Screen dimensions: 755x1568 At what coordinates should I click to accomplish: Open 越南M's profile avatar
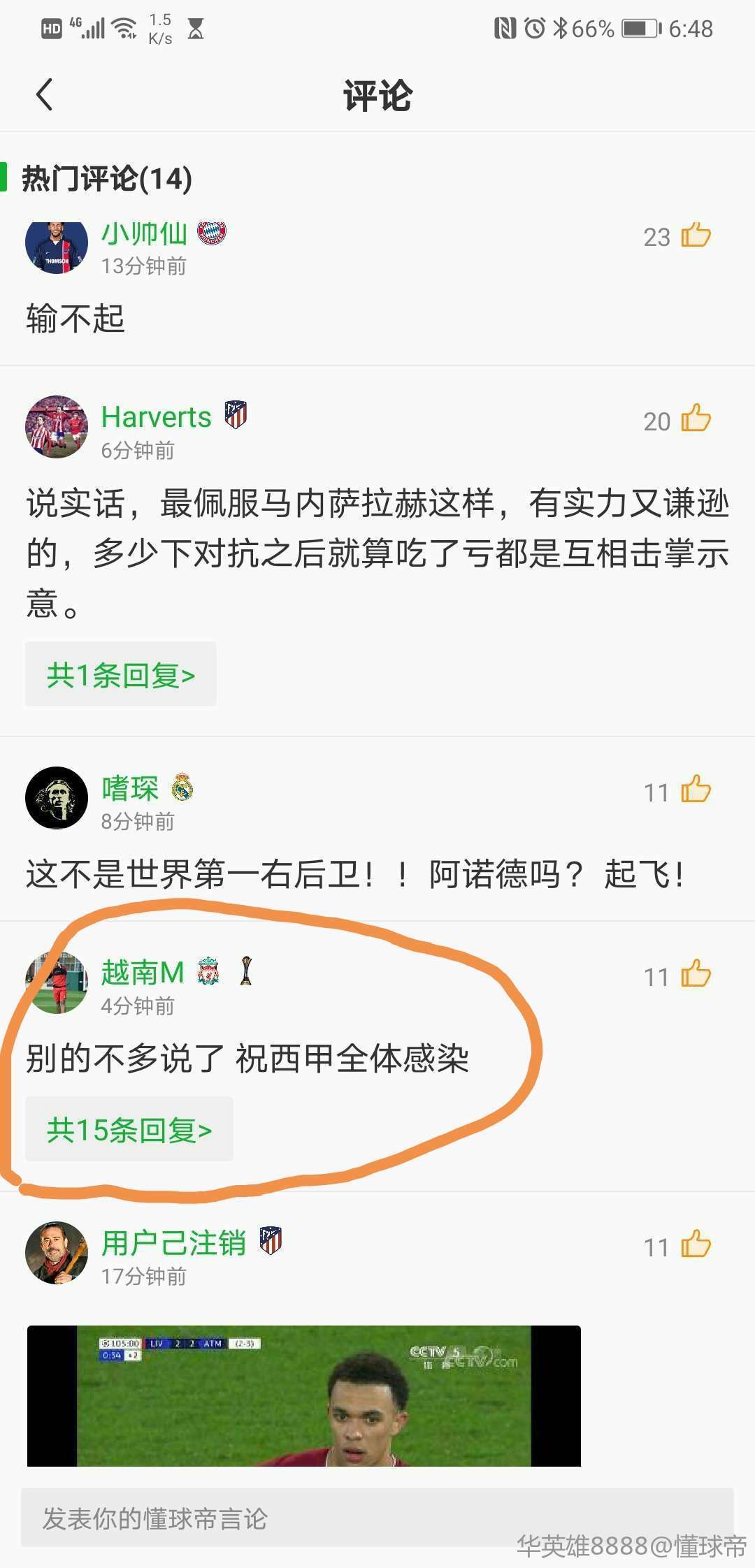[57, 982]
